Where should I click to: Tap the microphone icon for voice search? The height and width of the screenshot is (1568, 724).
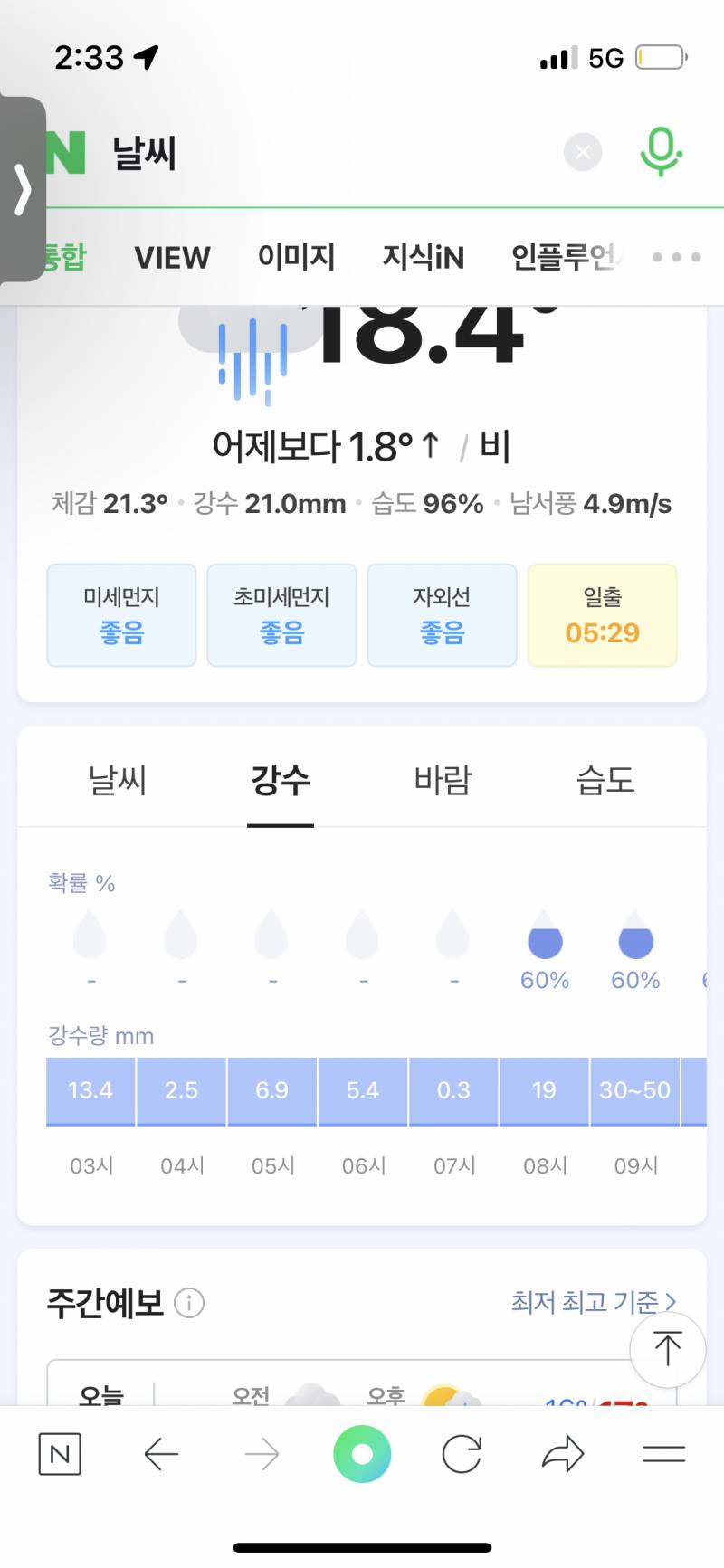(662, 152)
